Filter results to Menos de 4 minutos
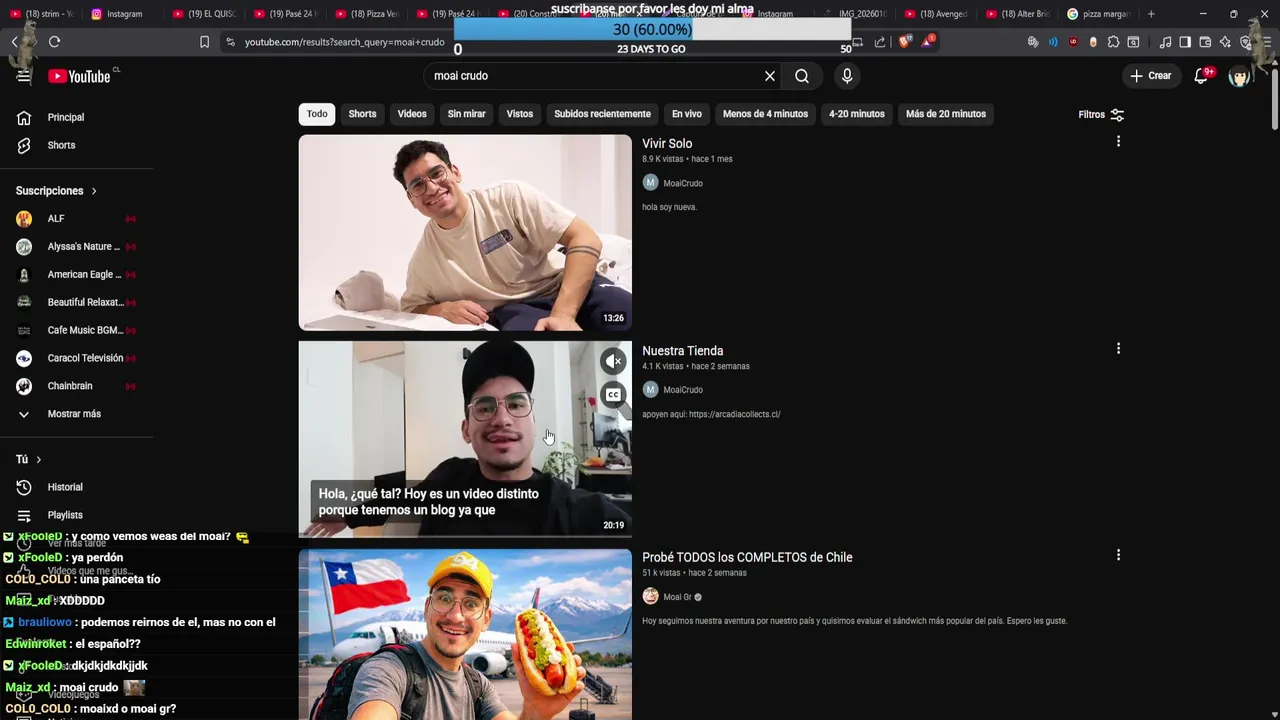Screen dimensions: 1280x720 pyautogui.click(x=765, y=114)
